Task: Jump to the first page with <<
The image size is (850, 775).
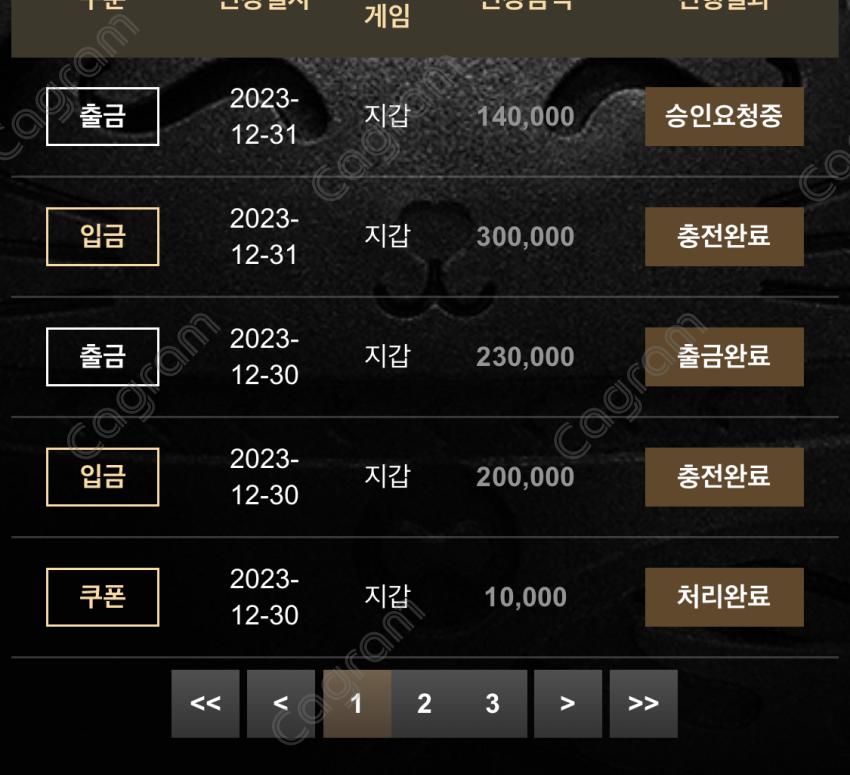Action: [x=205, y=703]
